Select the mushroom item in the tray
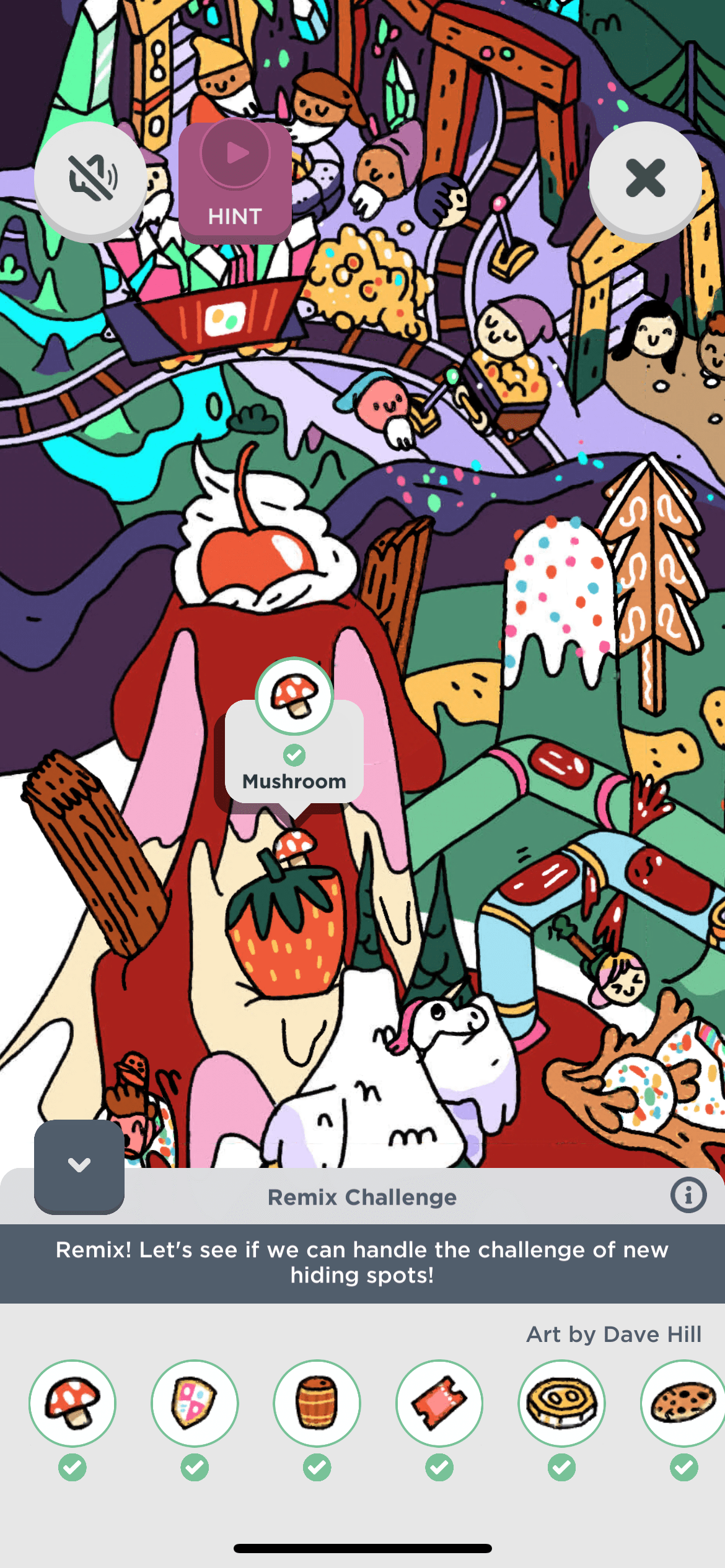725x1568 pixels. click(x=72, y=1403)
